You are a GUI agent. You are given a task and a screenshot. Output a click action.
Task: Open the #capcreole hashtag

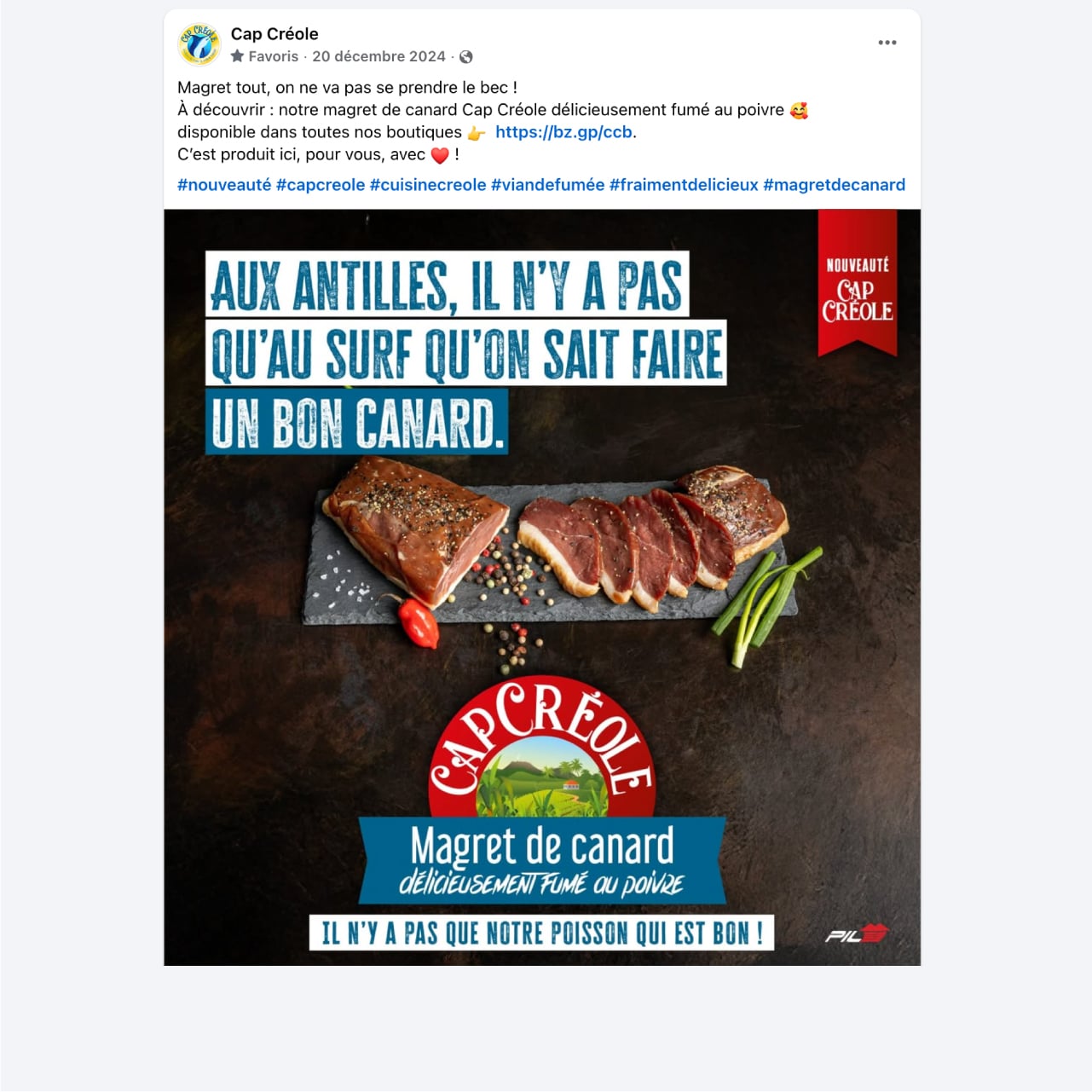(321, 185)
